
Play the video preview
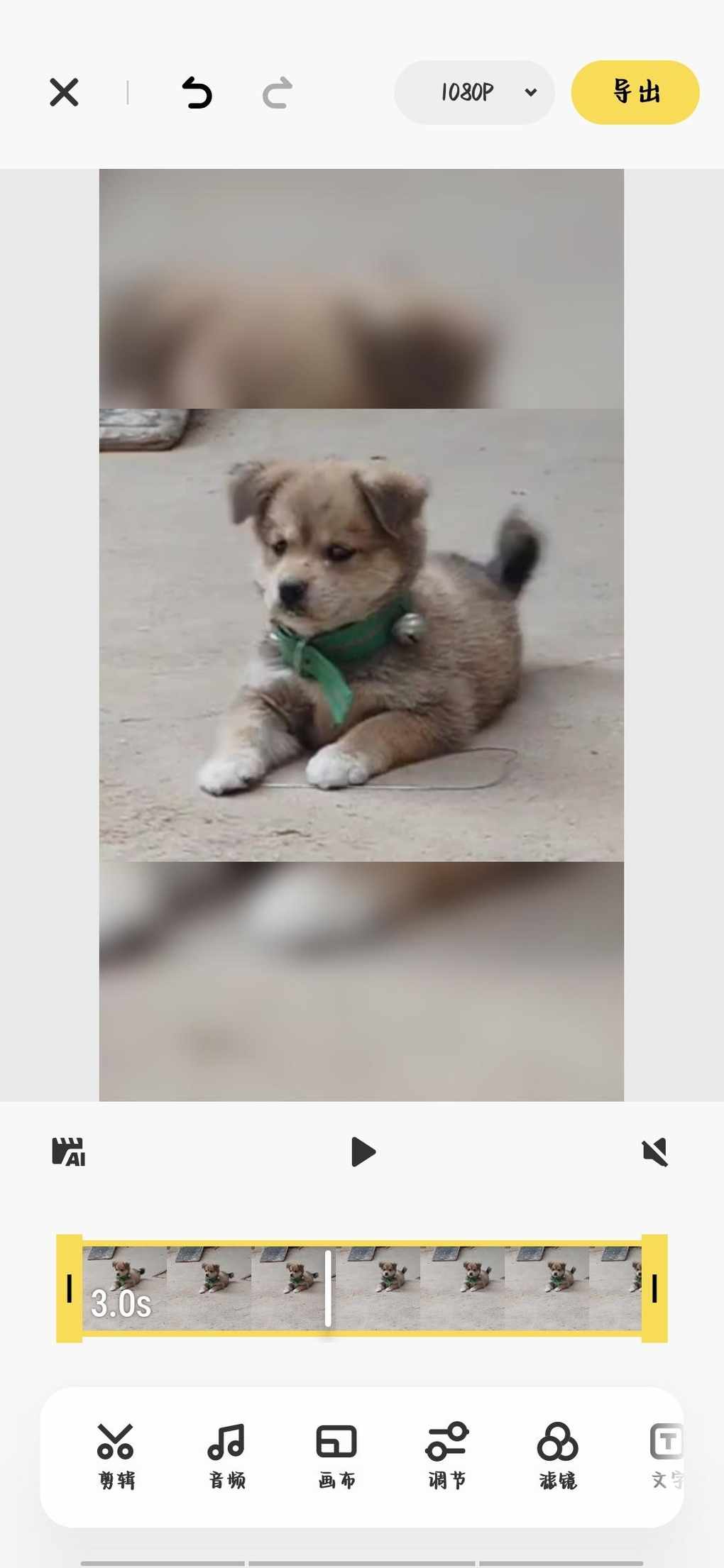363,1152
